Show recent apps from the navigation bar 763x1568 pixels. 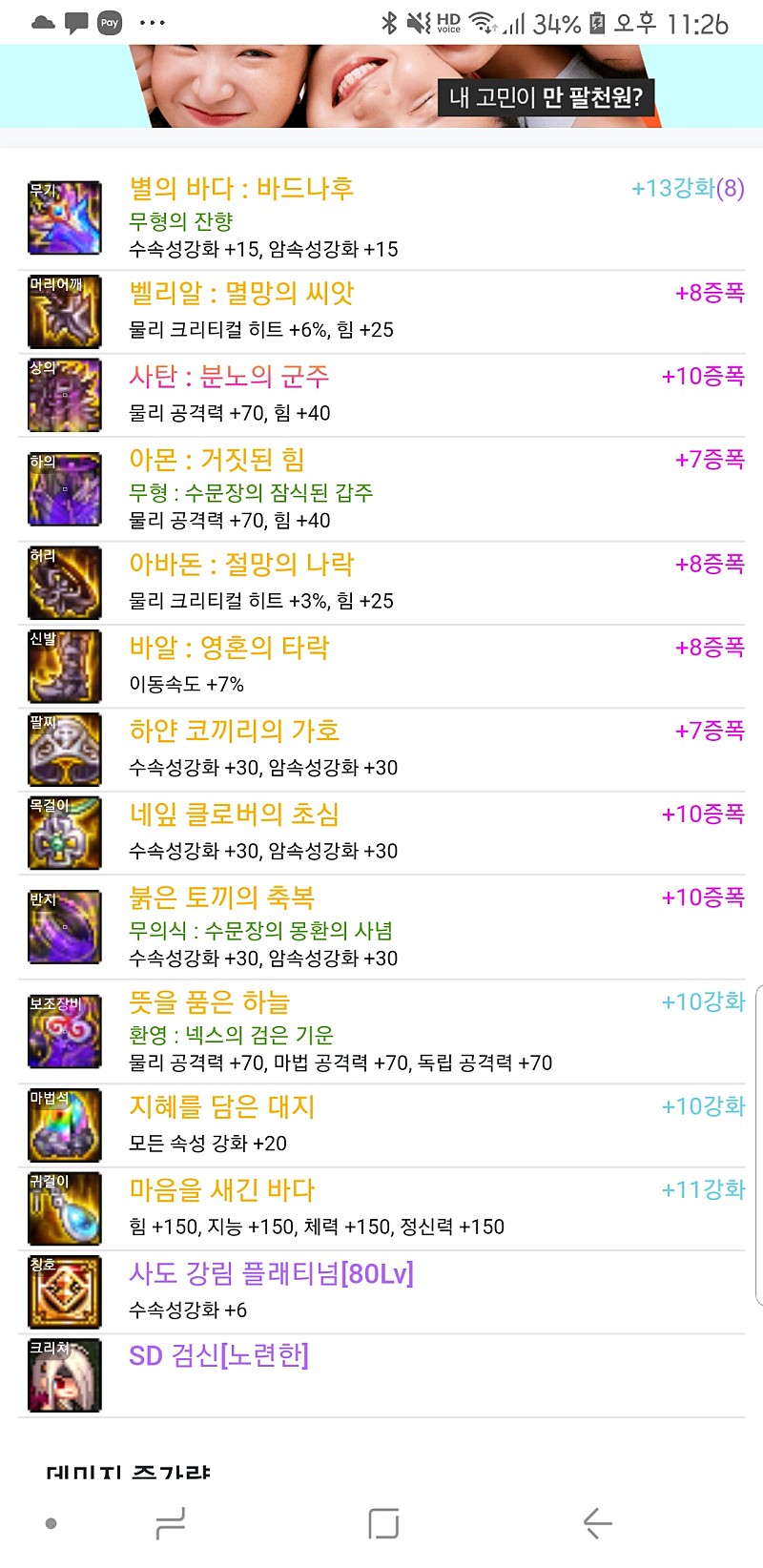pos(170,1523)
